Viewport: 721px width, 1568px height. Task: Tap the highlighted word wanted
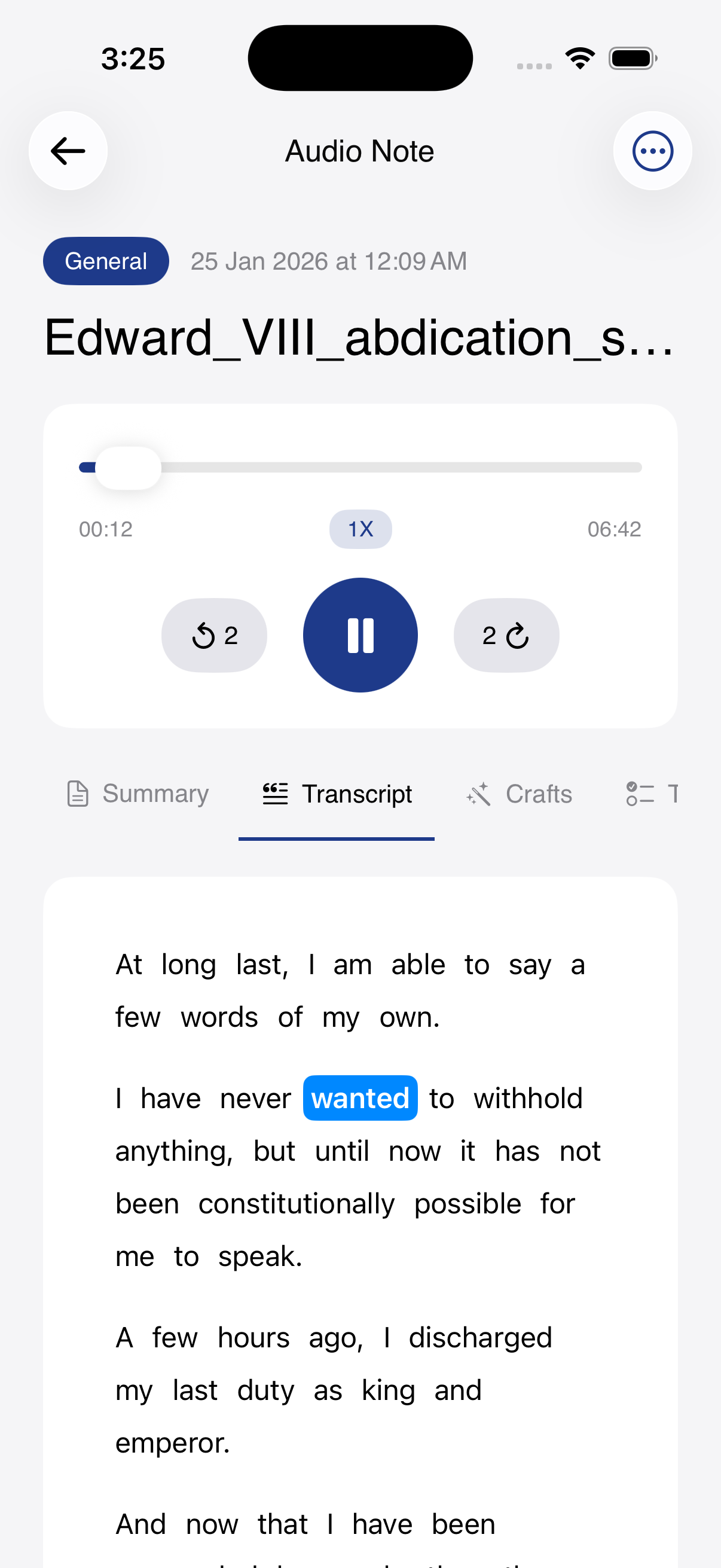click(x=360, y=1098)
